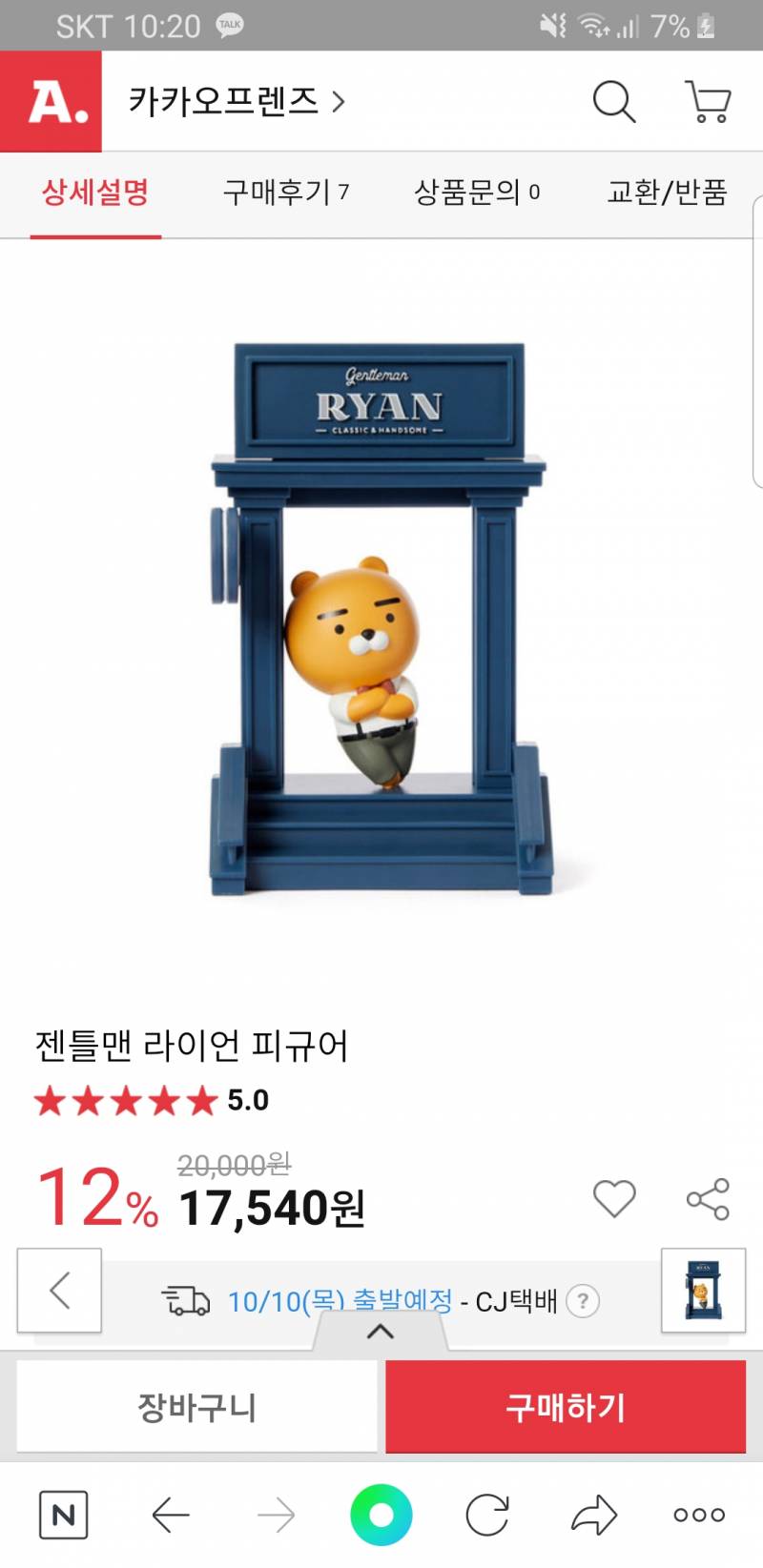This screenshot has height=1568, width=763.
Task: Switch to the 구매후기 tab
Action: click(288, 193)
